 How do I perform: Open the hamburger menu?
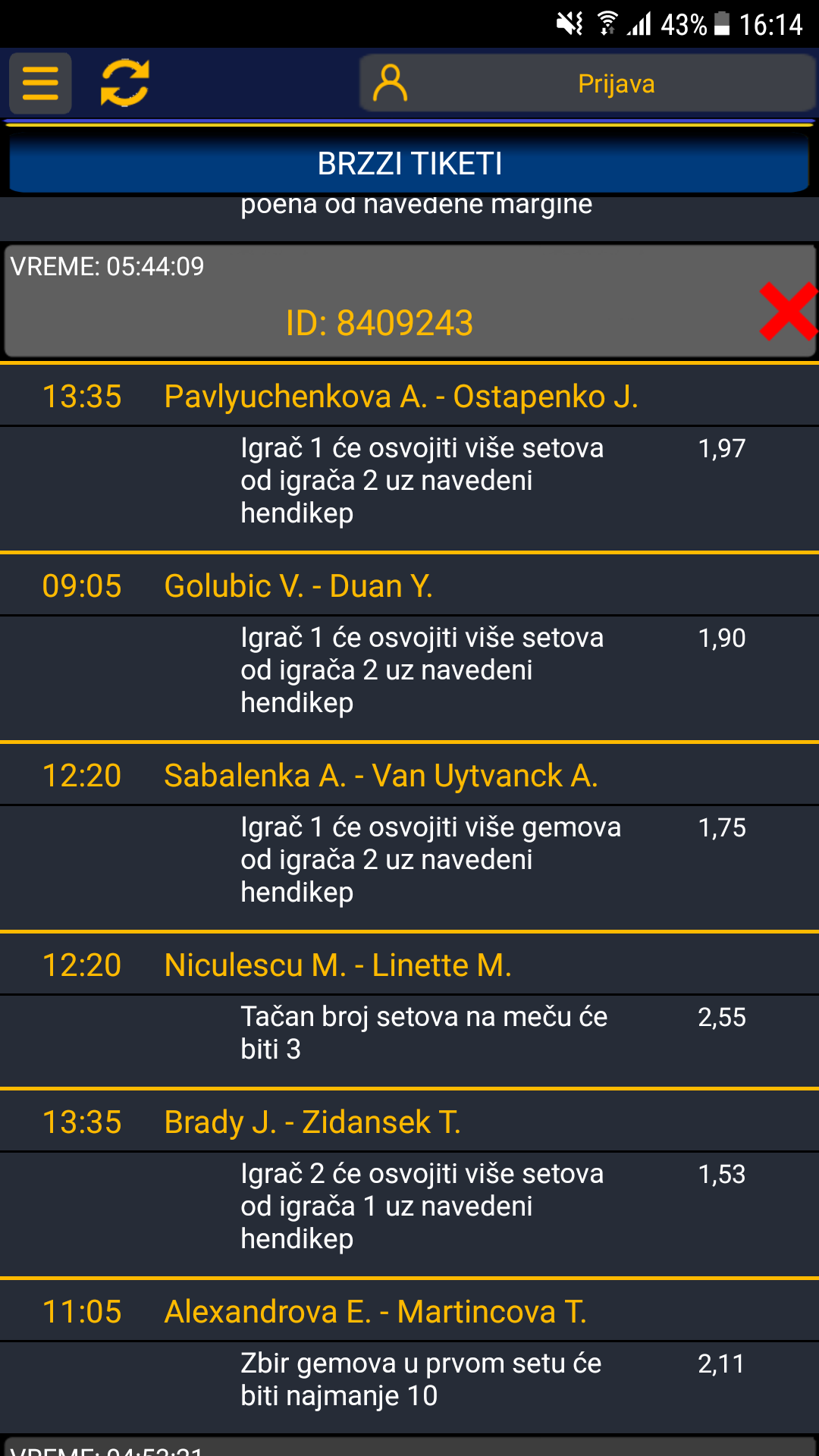40,83
